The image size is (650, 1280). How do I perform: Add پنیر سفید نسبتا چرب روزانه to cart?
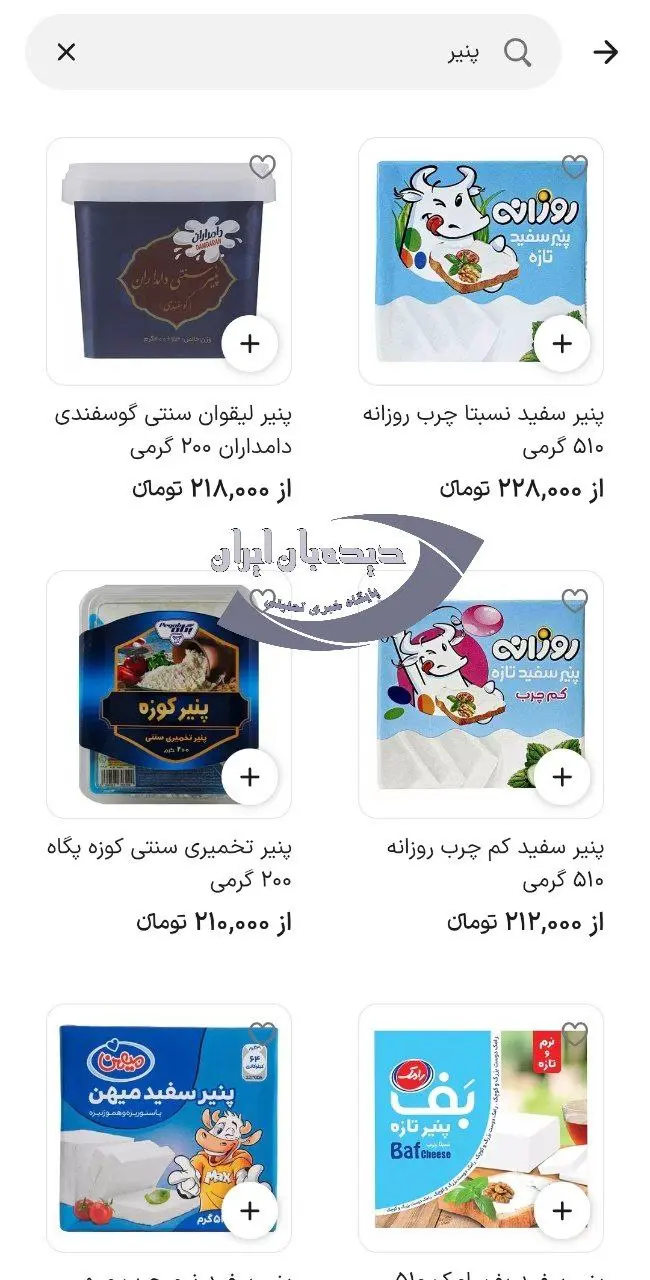(562, 344)
